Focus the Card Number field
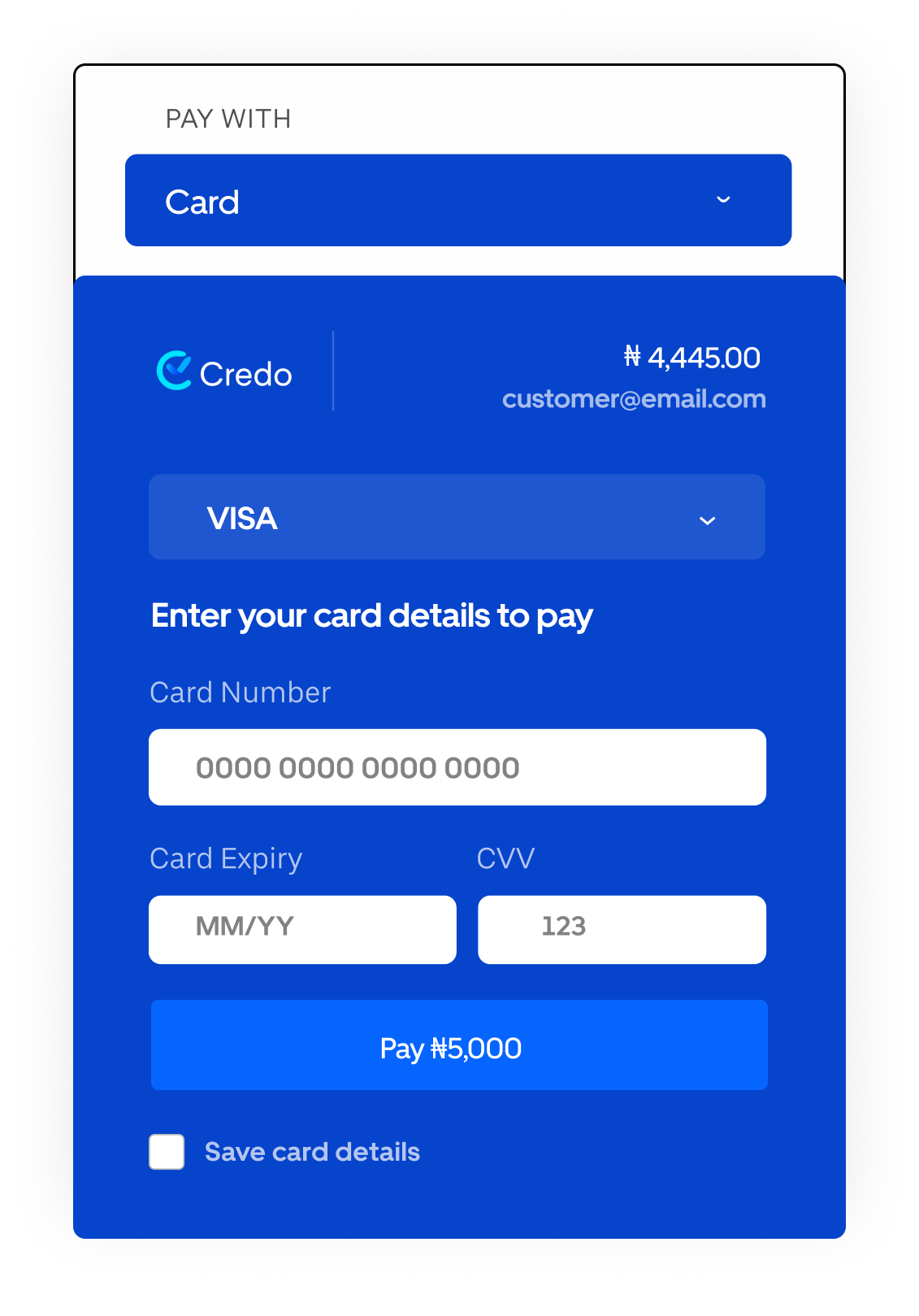 point(457,767)
